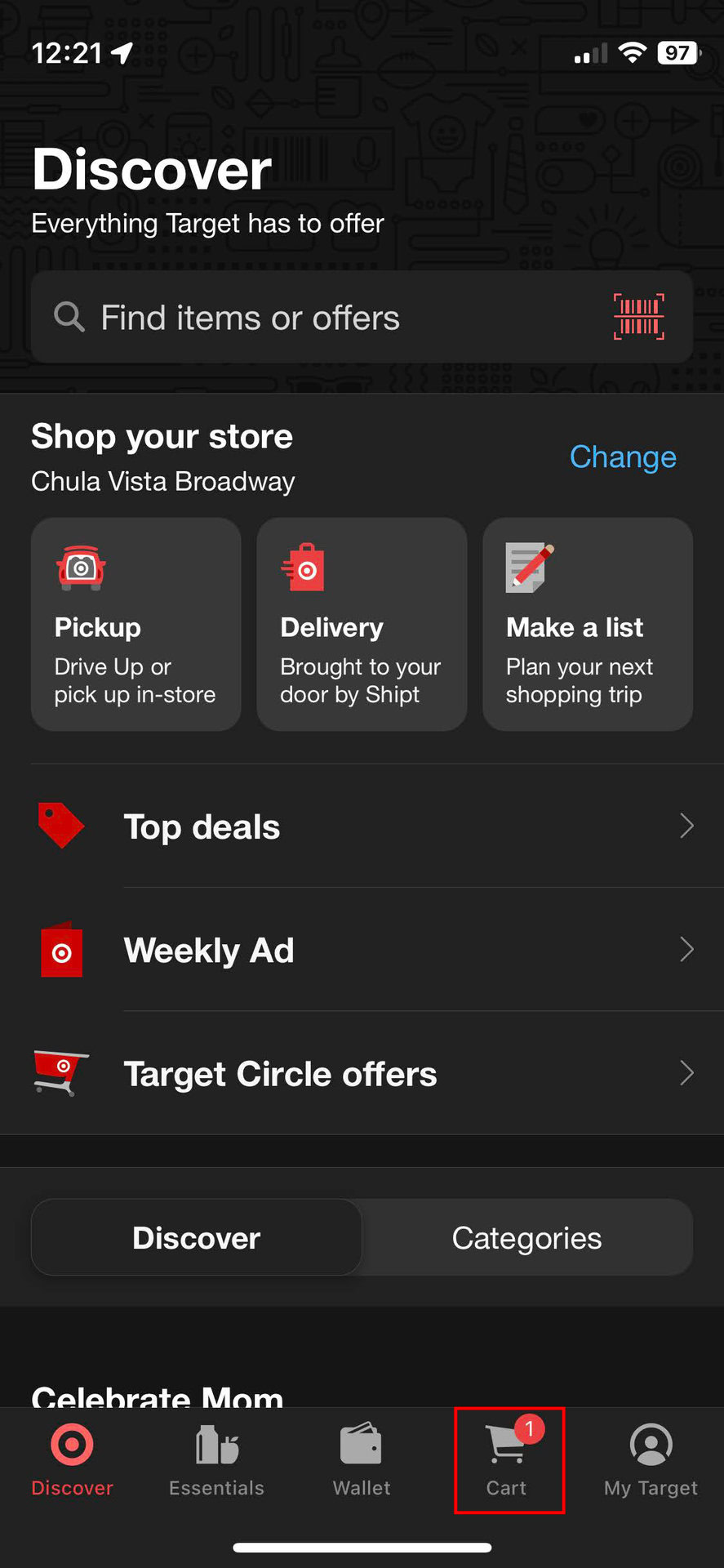This screenshot has height=1568, width=724.
Task: Open Target Circle offers
Action: [362, 1073]
